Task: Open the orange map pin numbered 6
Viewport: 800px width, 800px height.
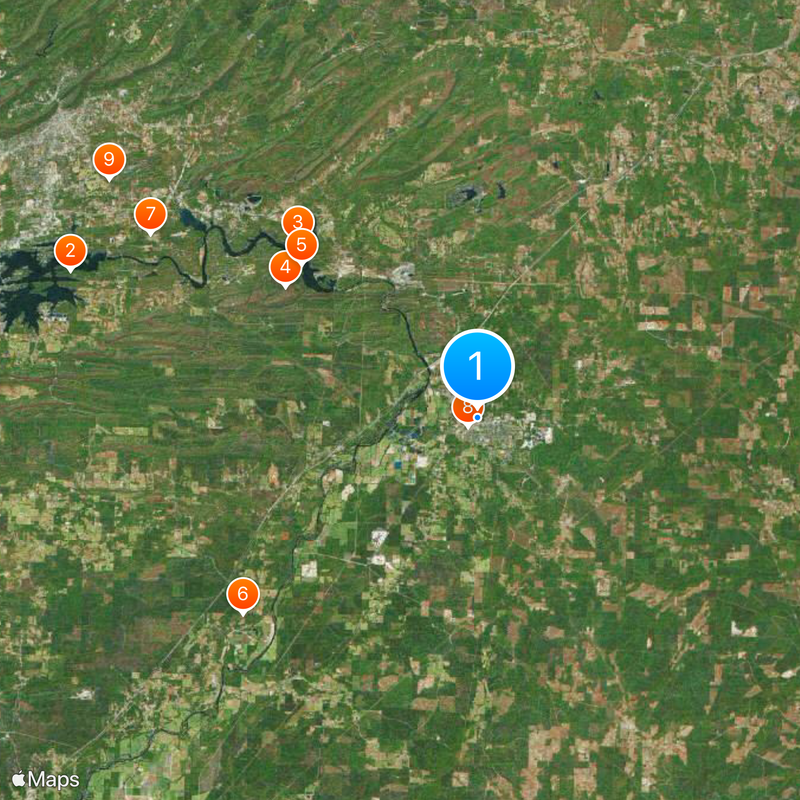Action: point(242,593)
